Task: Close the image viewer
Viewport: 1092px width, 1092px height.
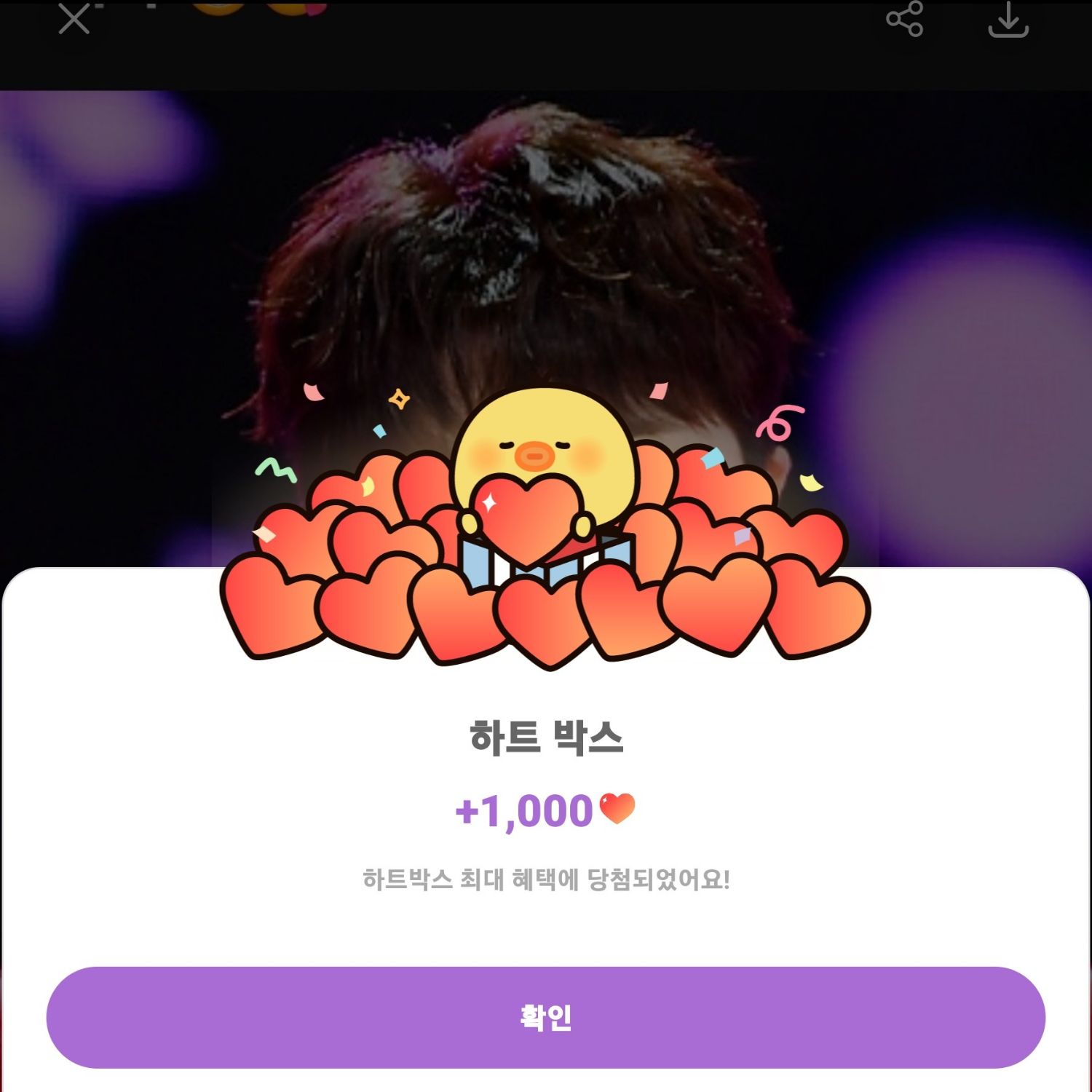Action: click(x=74, y=19)
